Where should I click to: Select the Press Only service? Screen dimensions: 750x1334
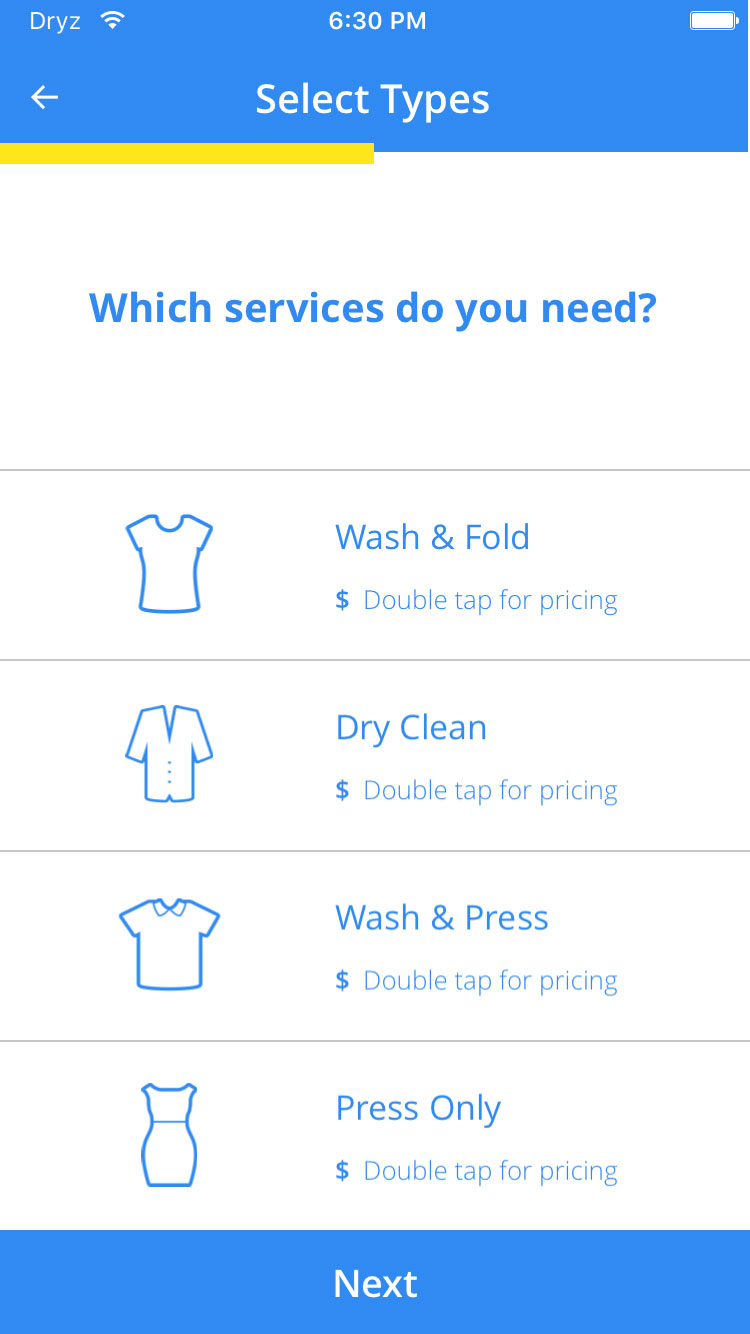pos(375,1136)
